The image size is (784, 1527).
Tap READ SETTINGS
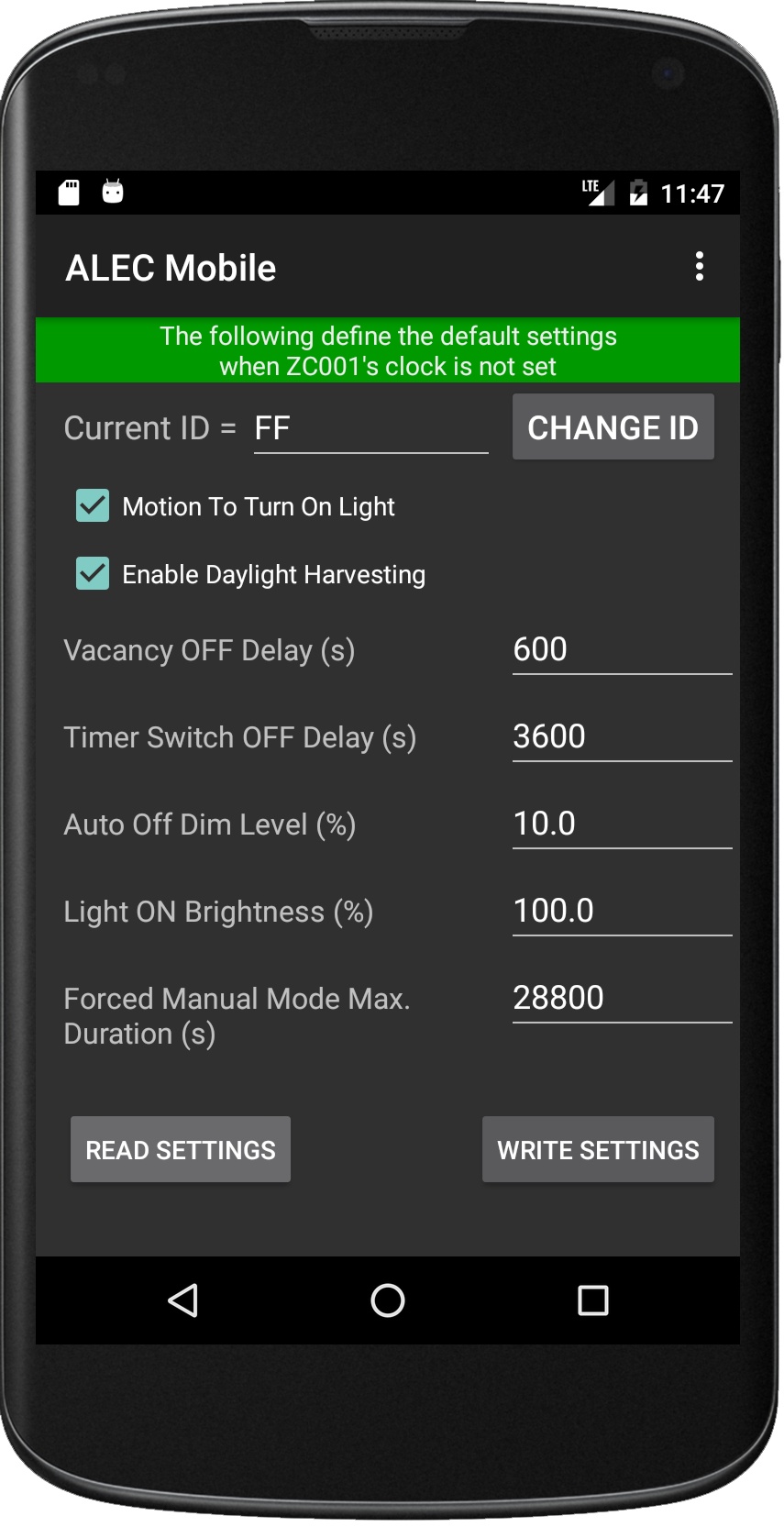tap(181, 1149)
